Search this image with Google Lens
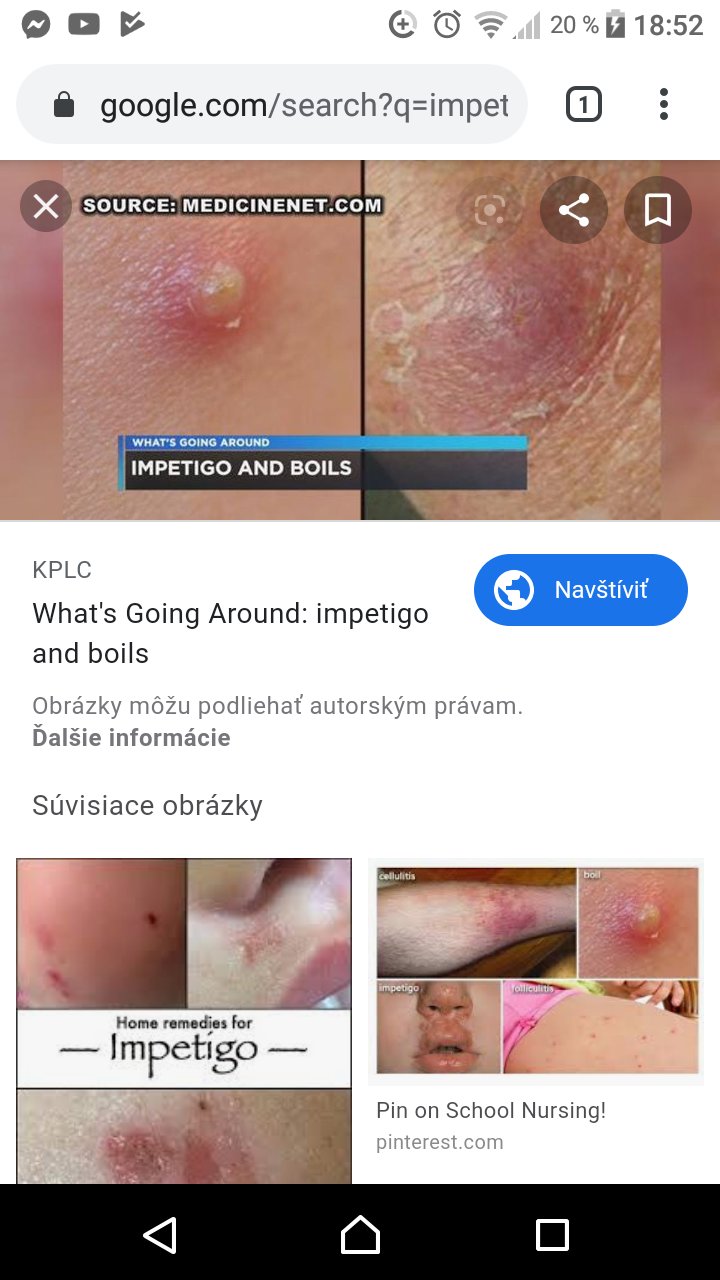Image resolution: width=720 pixels, height=1280 pixels. (490, 210)
